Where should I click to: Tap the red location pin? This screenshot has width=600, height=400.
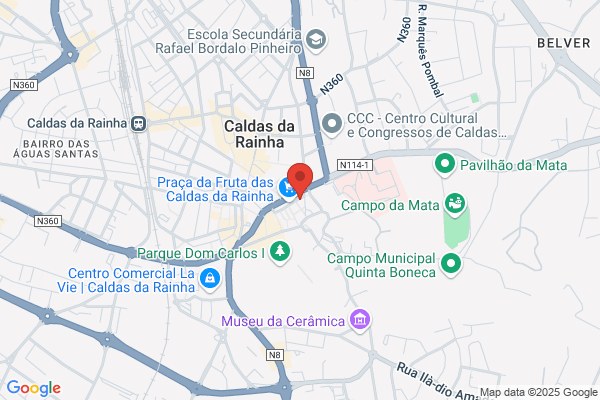point(300,180)
